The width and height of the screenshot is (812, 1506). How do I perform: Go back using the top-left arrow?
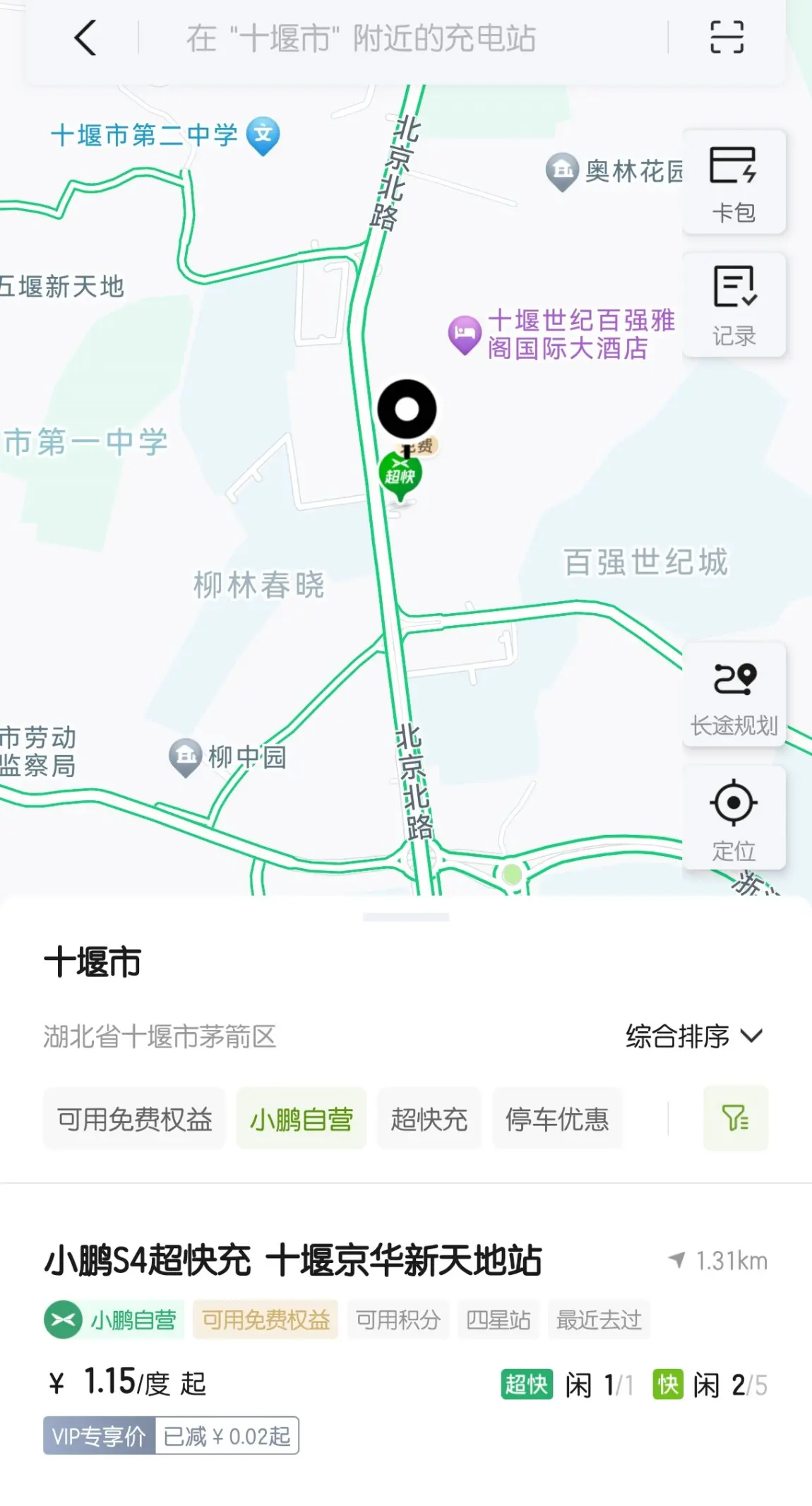point(85,37)
